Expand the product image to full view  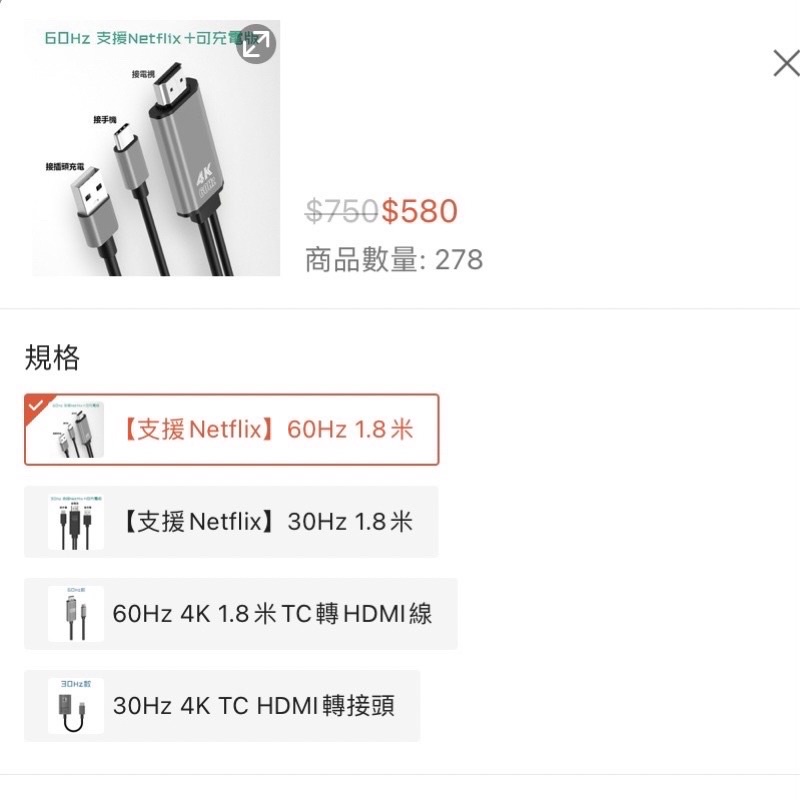[x=256, y=44]
